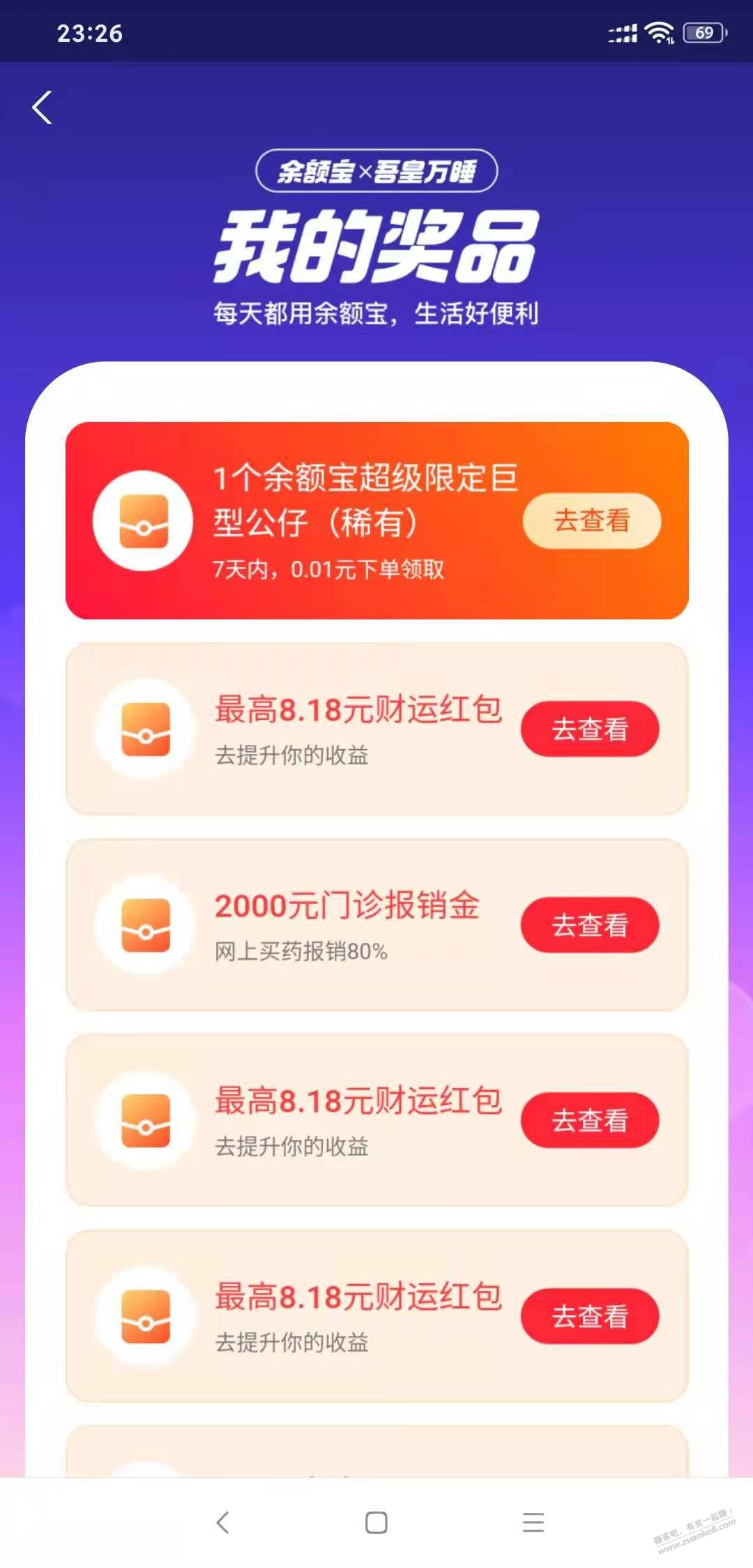Viewport: 753px width, 1568px height.
Task: Go back with the top-left arrow
Action: pyautogui.click(x=43, y=108)
